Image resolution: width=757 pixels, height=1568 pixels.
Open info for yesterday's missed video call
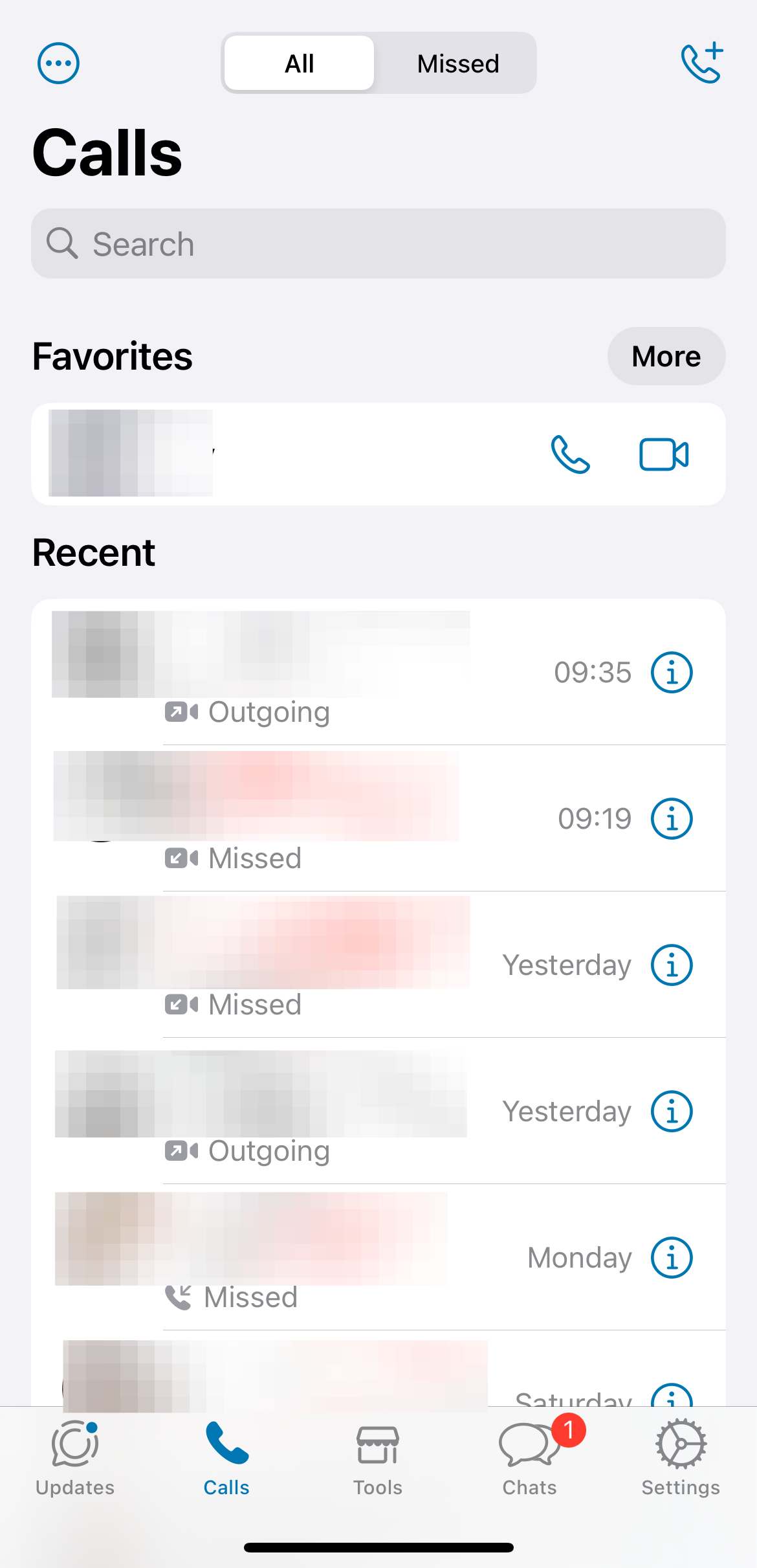[672, 965]
